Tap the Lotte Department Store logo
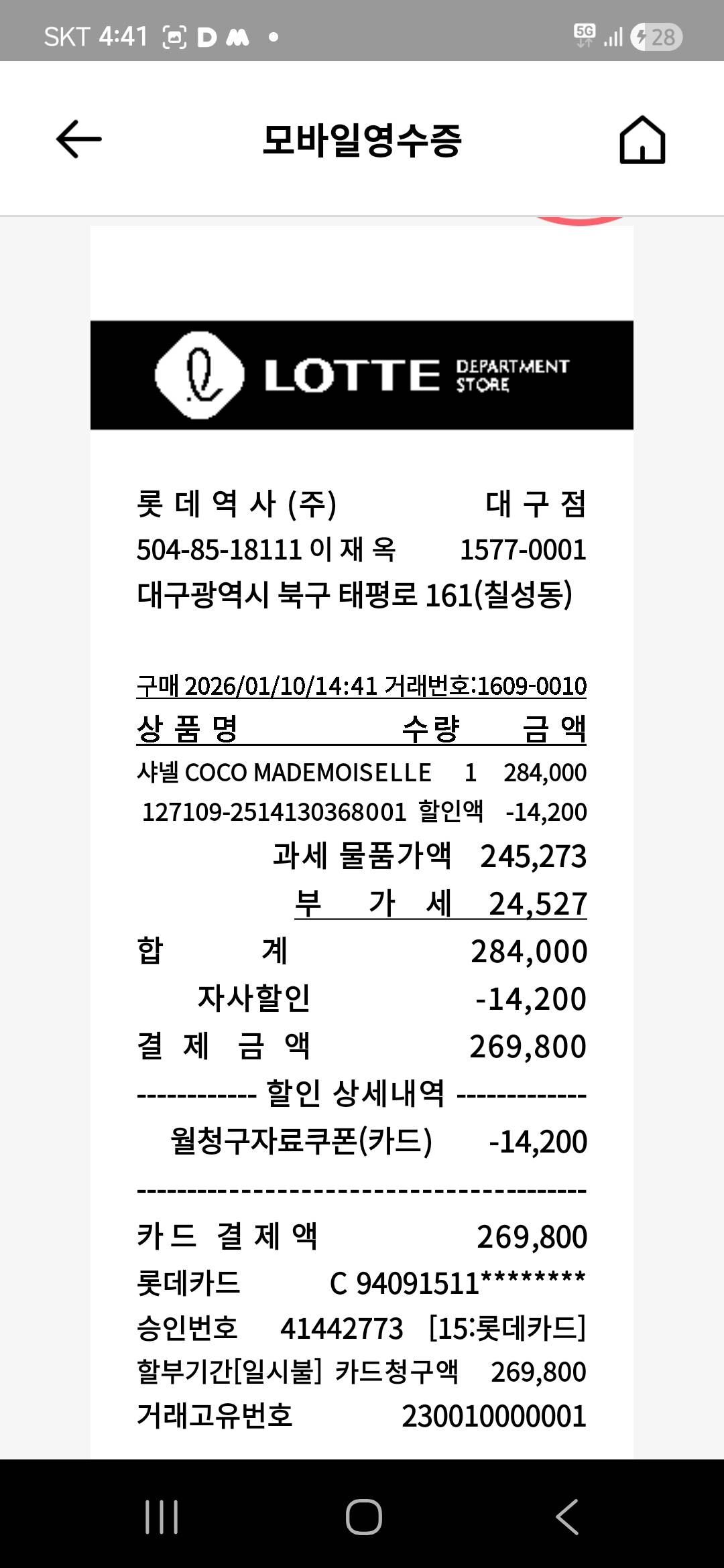 pyautogui.click(x=362, y=375)
